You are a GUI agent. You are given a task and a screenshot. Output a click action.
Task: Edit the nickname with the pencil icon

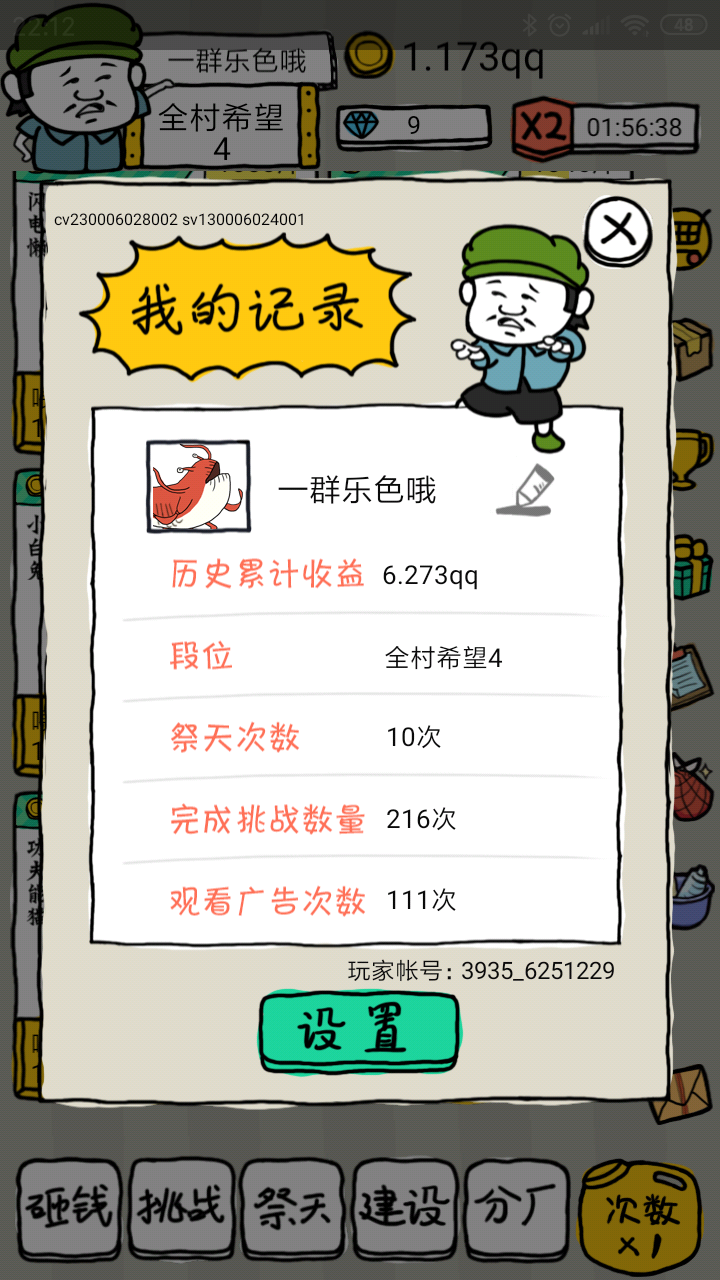coord(524,491)
